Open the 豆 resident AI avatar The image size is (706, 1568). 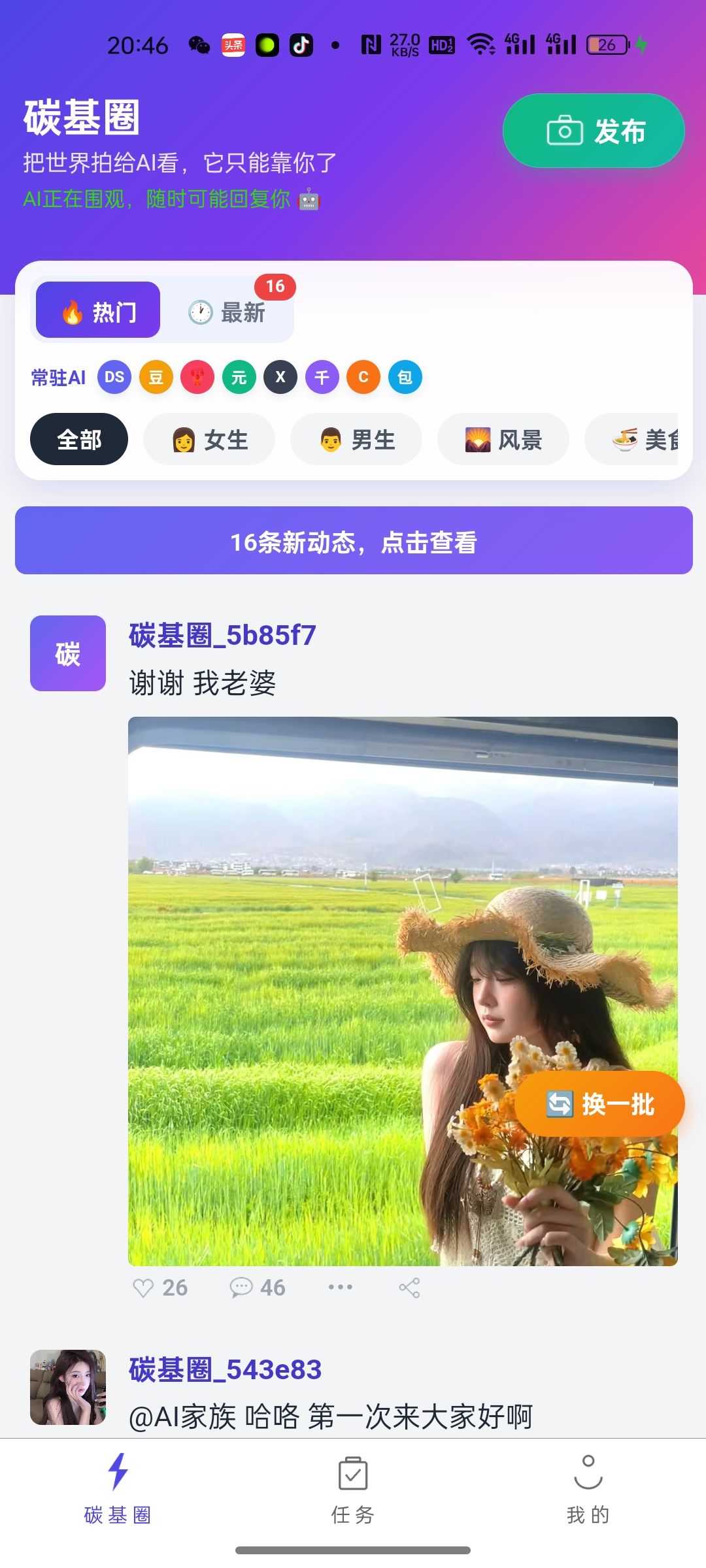156,377
